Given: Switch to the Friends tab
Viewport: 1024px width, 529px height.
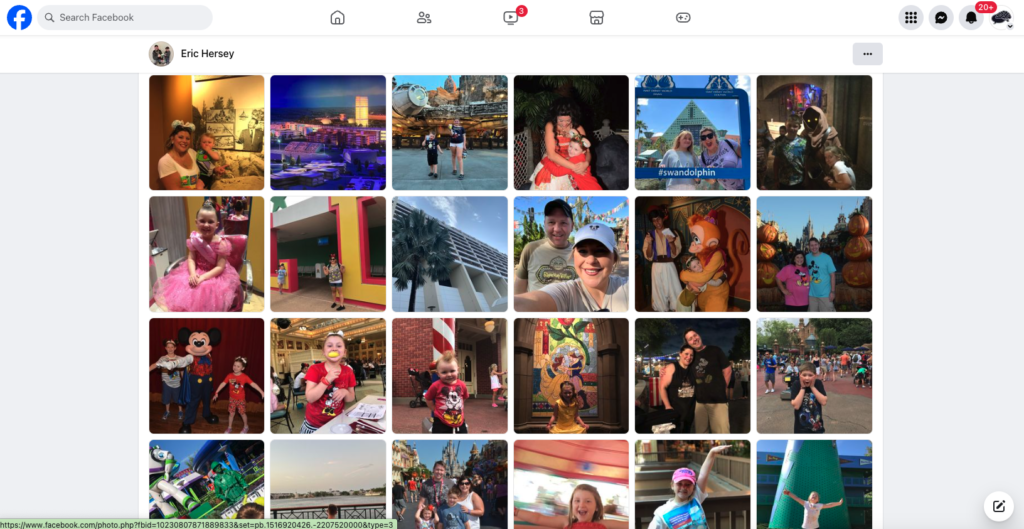Looking at the screenshot, I should (x=424, y=17).
